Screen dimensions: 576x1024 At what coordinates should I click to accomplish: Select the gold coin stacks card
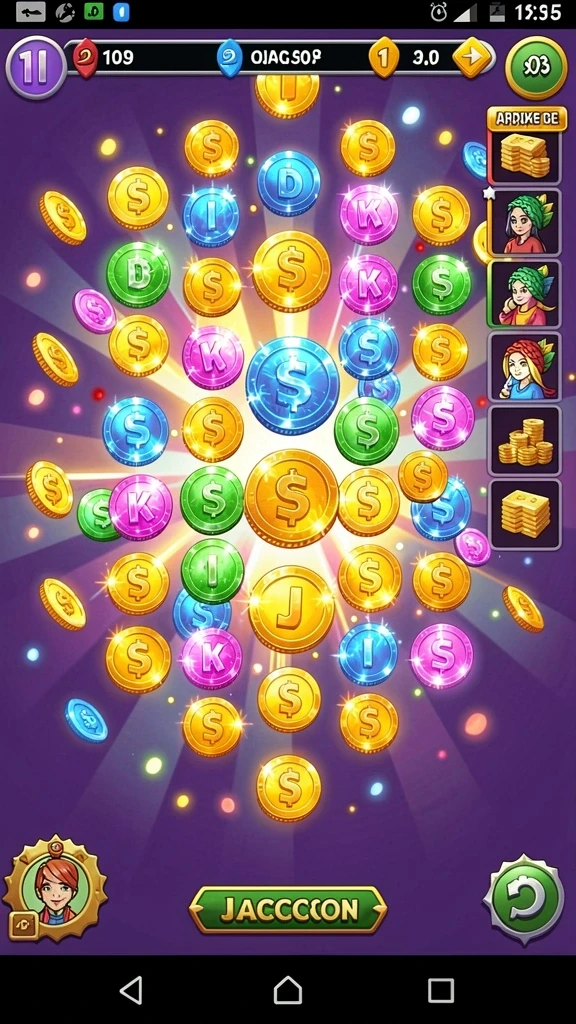point(524,440)
